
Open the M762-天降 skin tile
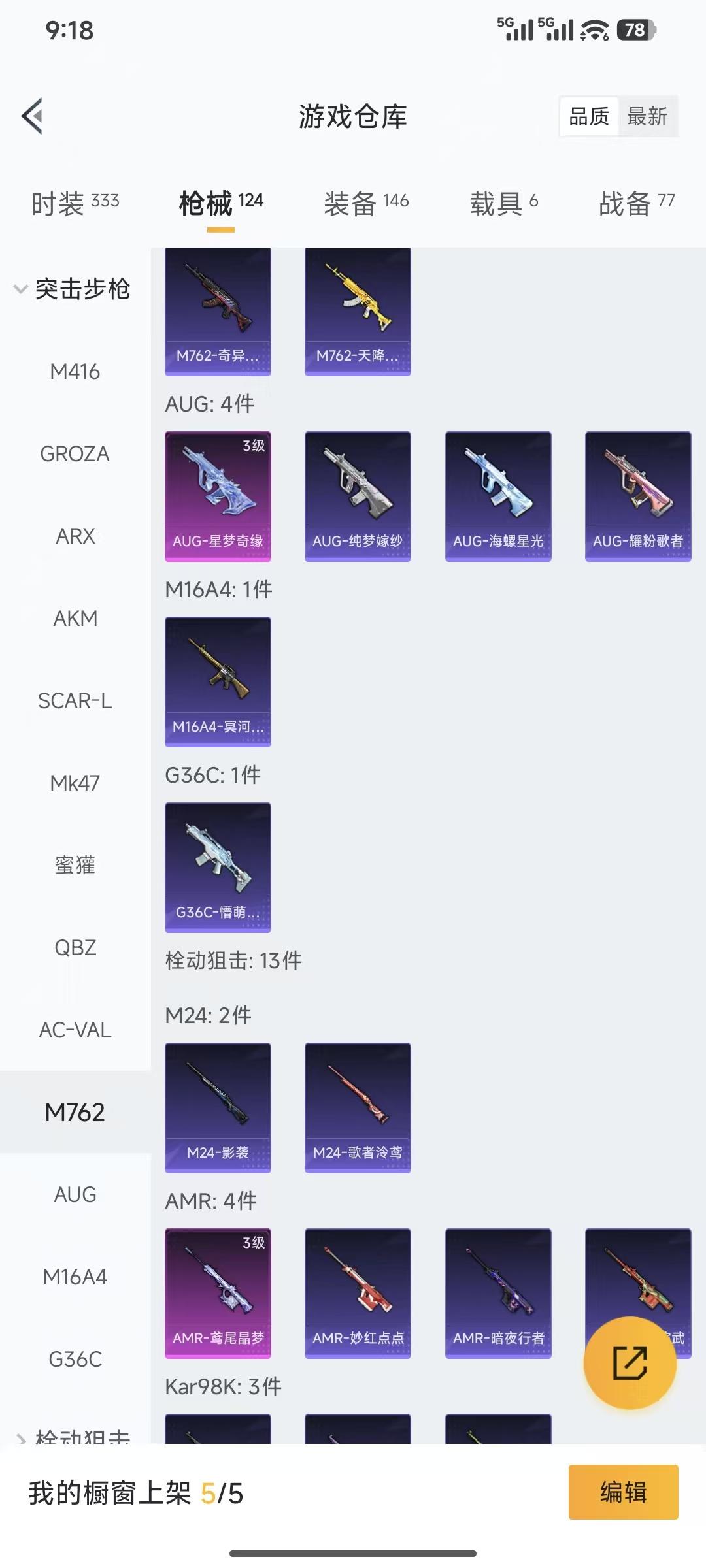click(x=358, y=312)
